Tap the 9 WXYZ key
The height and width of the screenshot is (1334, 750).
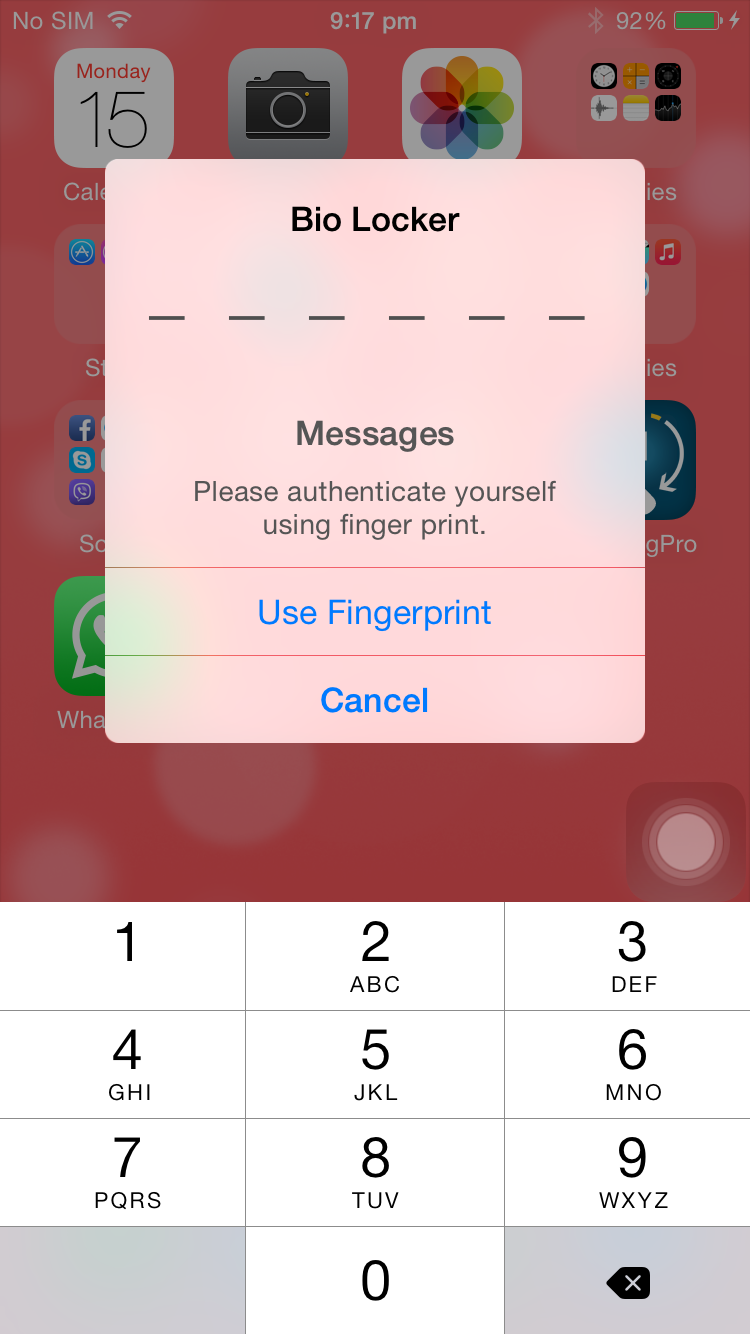pos(628,1172)
